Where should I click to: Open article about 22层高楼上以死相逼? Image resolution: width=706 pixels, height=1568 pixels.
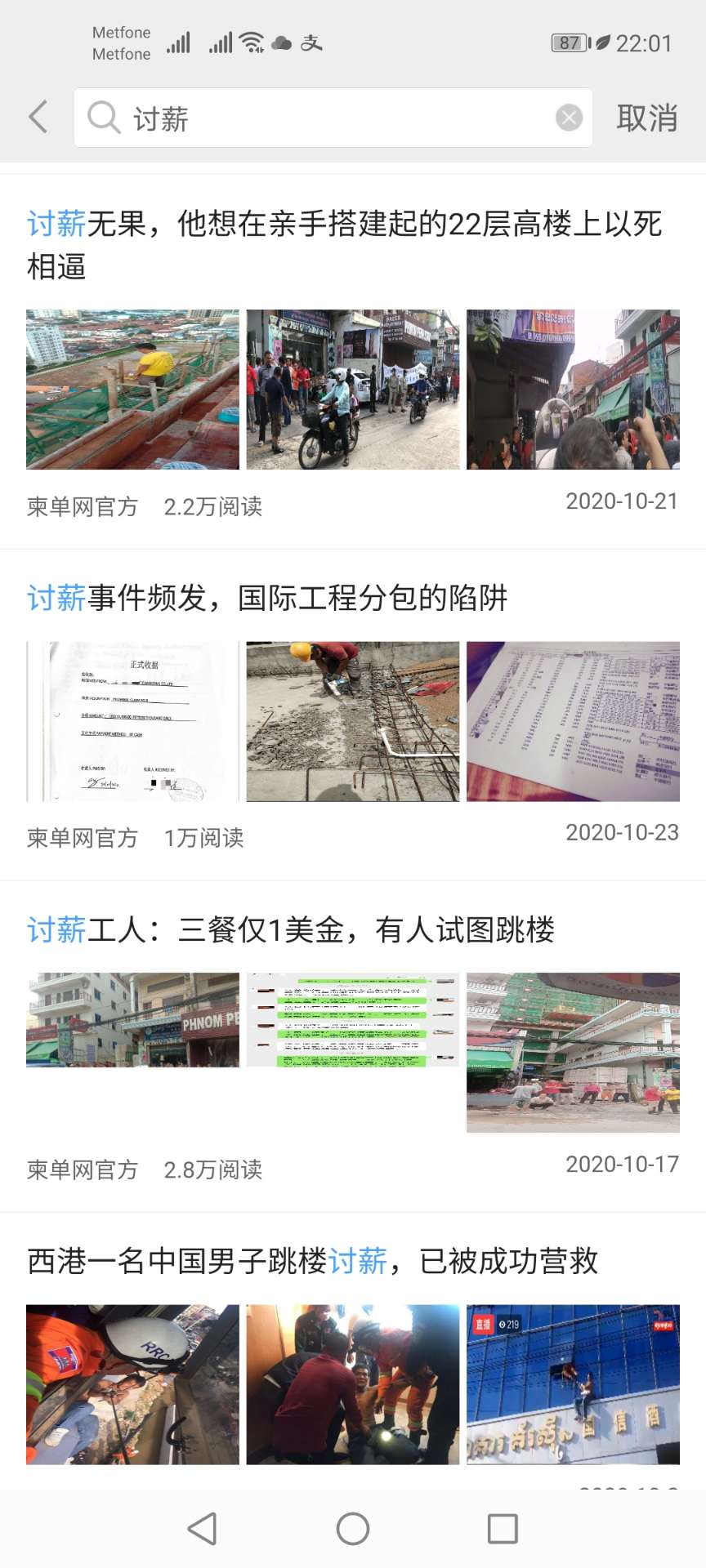344,244
